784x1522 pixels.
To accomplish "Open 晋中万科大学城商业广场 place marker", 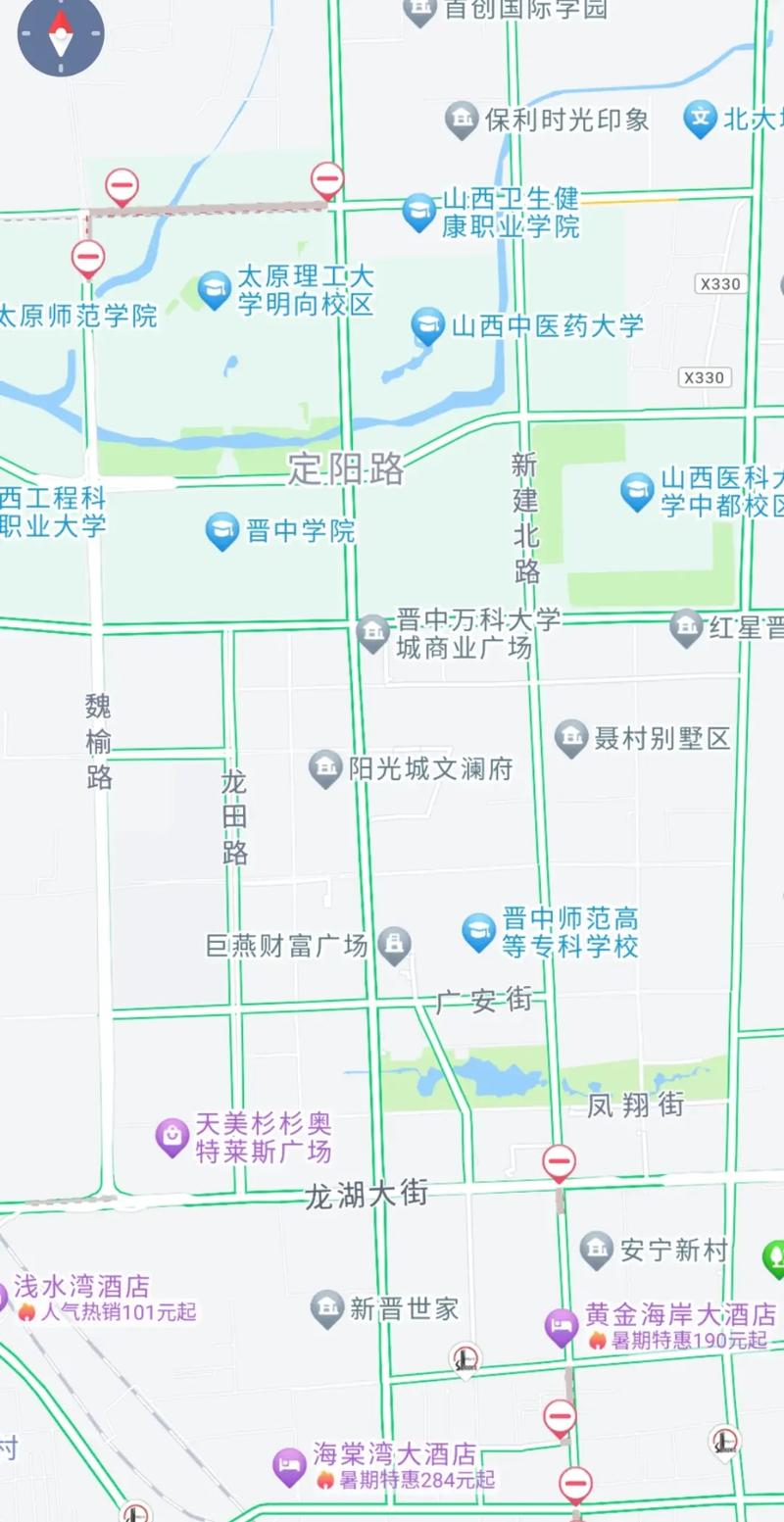I will 373,633.
